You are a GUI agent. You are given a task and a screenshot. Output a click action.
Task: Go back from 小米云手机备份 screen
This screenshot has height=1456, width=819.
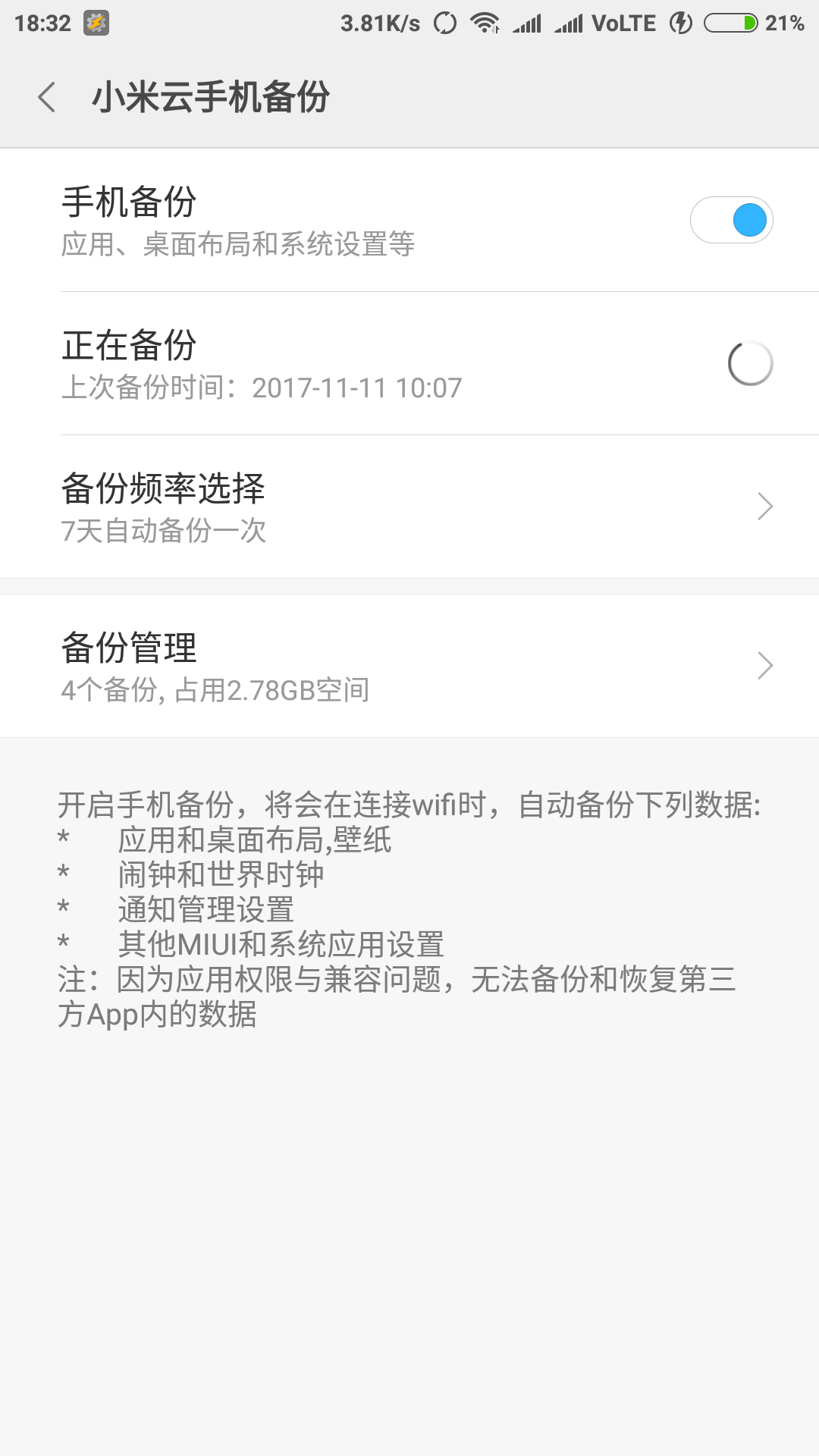[x=47, y=98]
